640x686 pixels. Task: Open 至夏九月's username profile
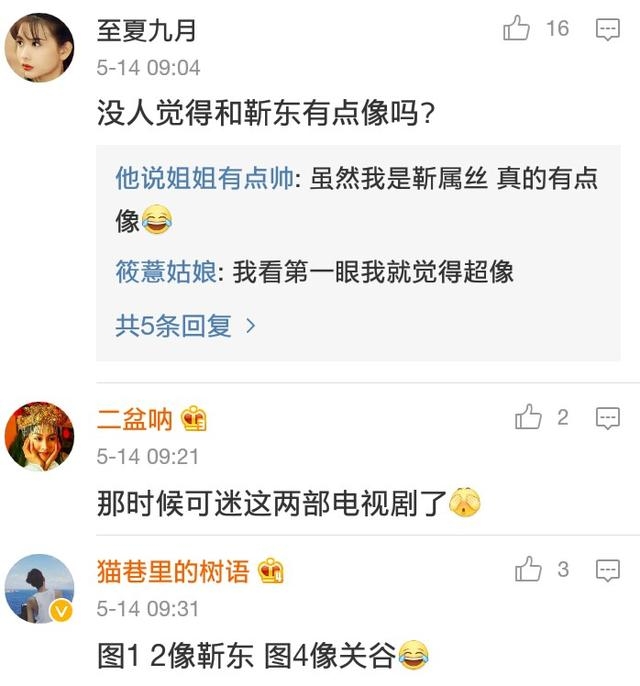146,31
